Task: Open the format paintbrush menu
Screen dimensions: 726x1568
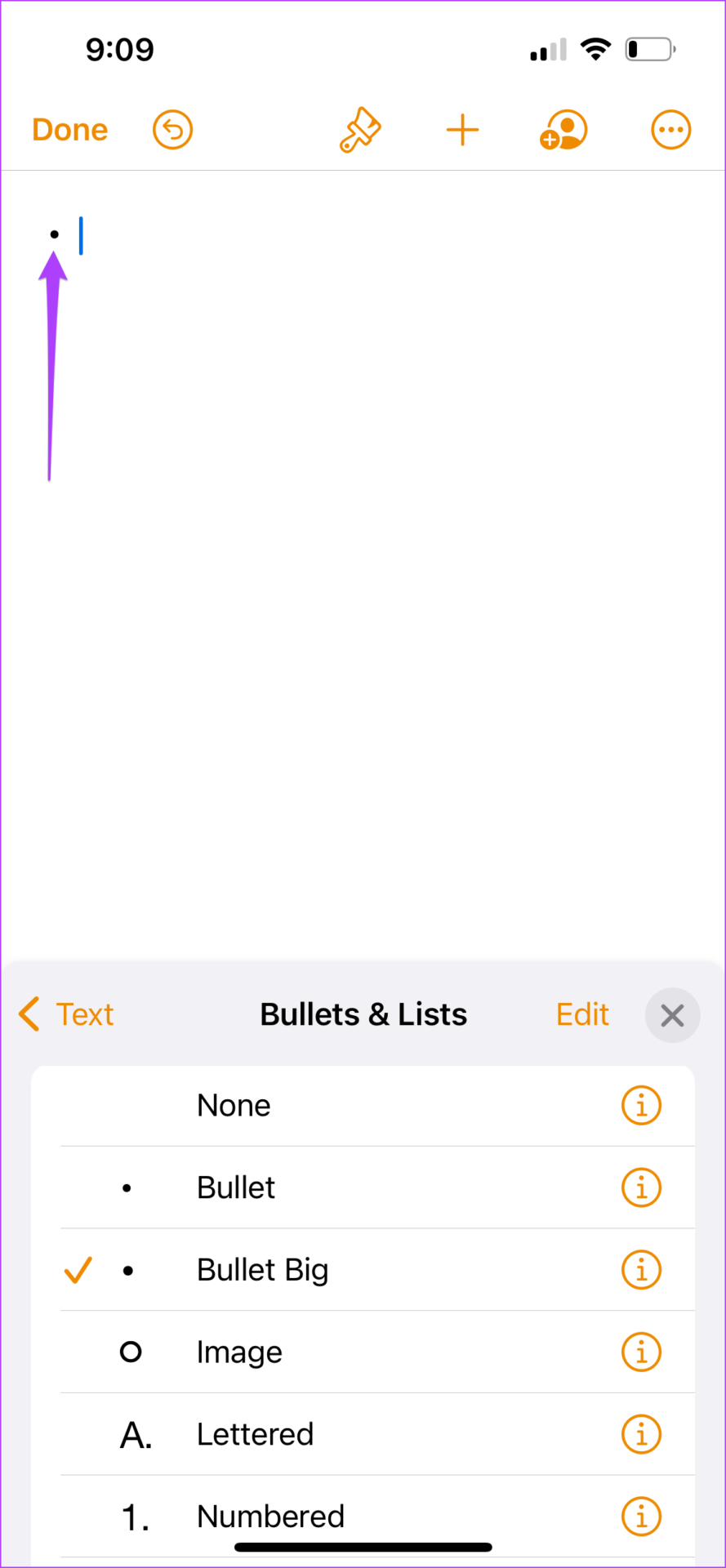Action: [x=360, y=130]
